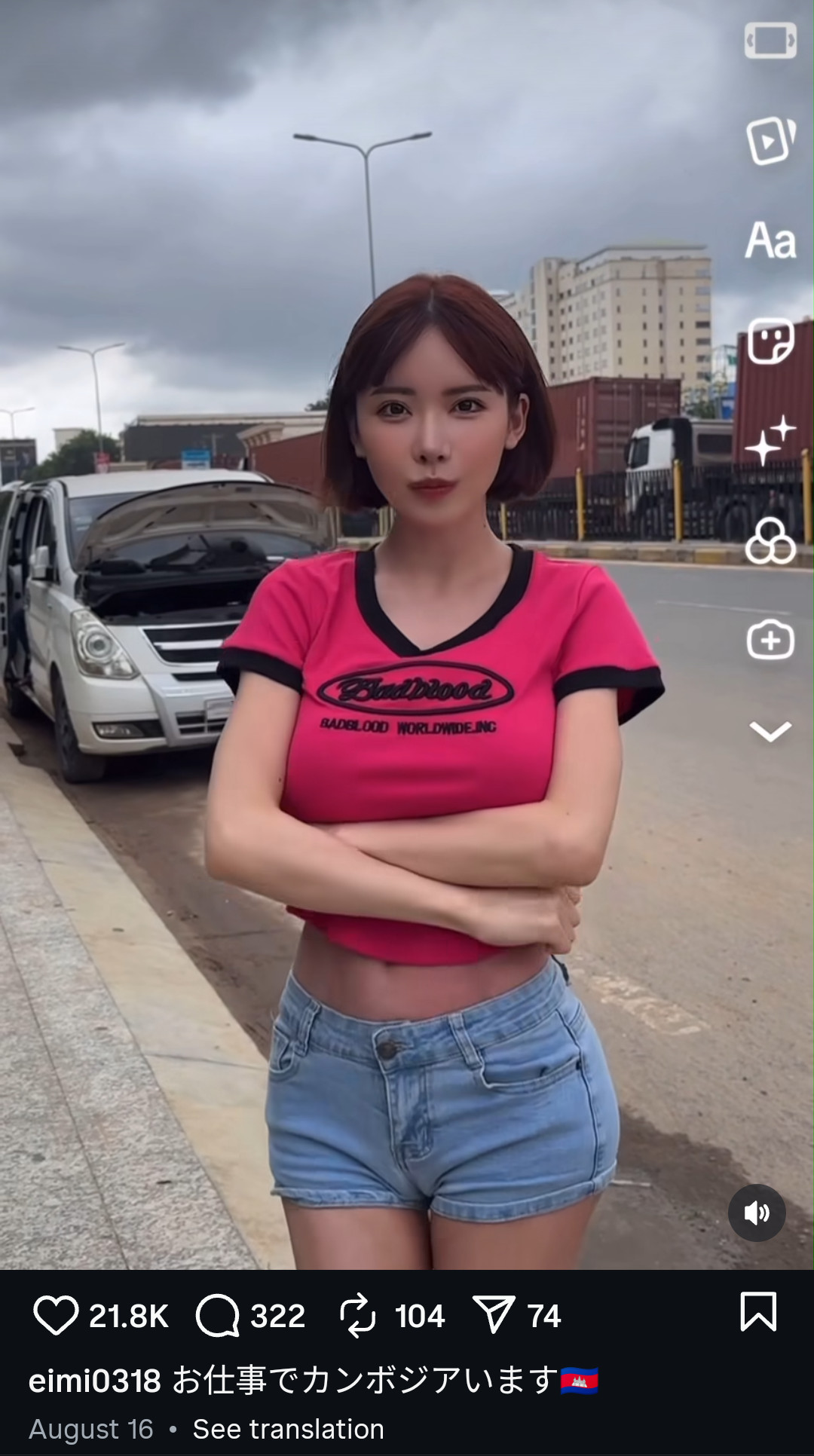Tap See translation for the caption
Image resolution: width=814 pixels, height=1456 pixels.
(288, 1429)
